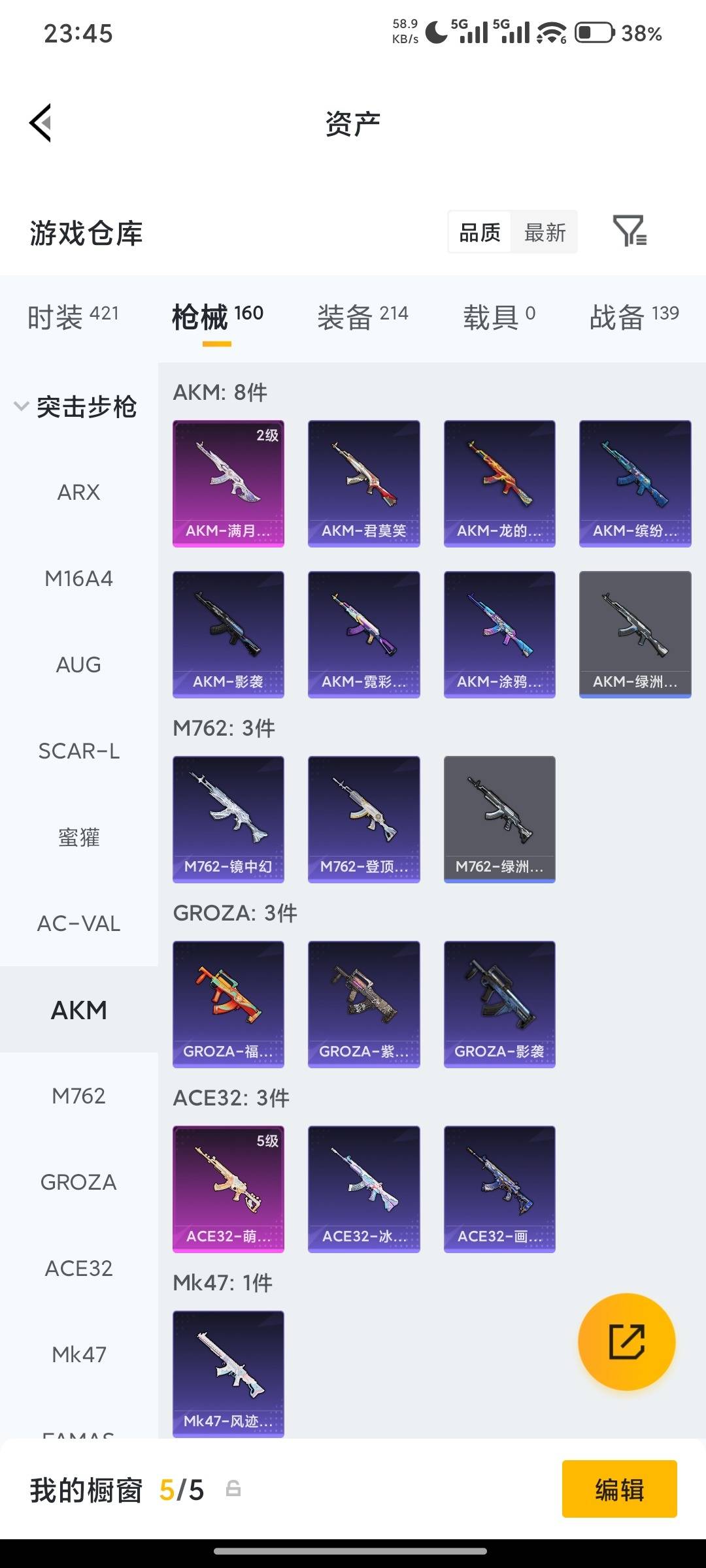Sort by 最新
Image resolution: width=706 pixels, height=1568 pixels.
pos(545,232)
